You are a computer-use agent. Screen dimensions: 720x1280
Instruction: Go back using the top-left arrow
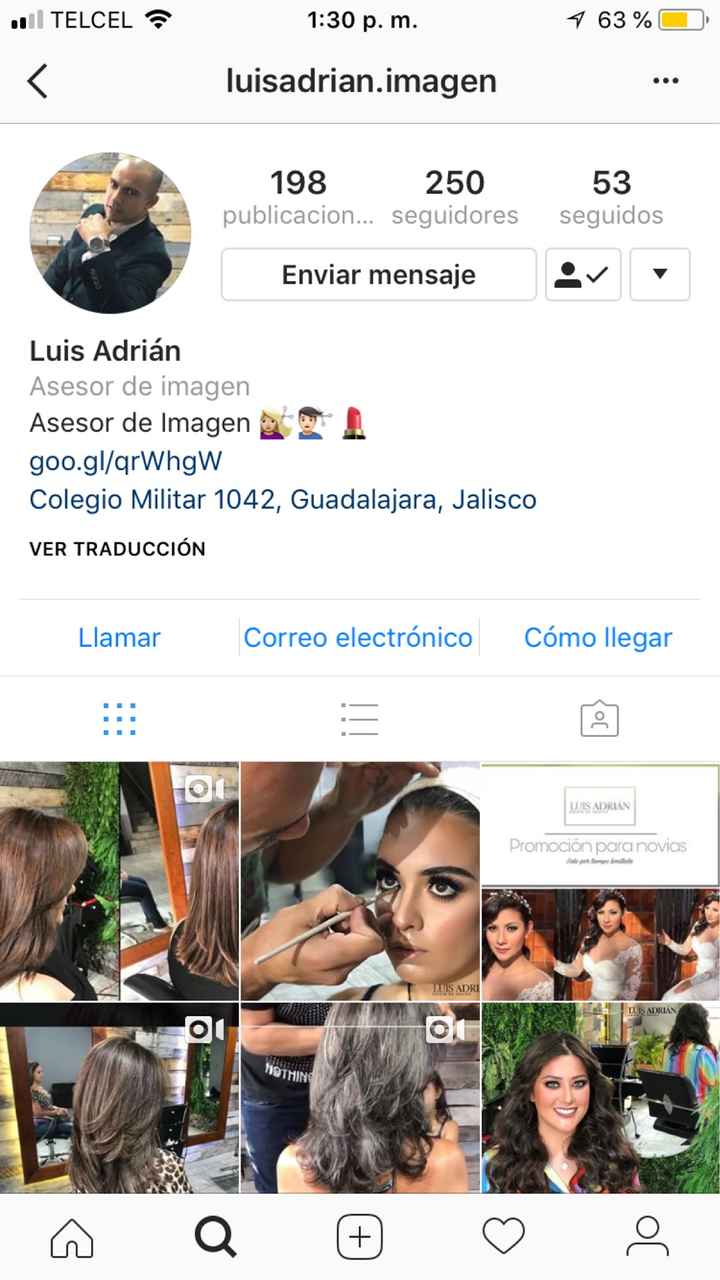click(x=37, y=81)
